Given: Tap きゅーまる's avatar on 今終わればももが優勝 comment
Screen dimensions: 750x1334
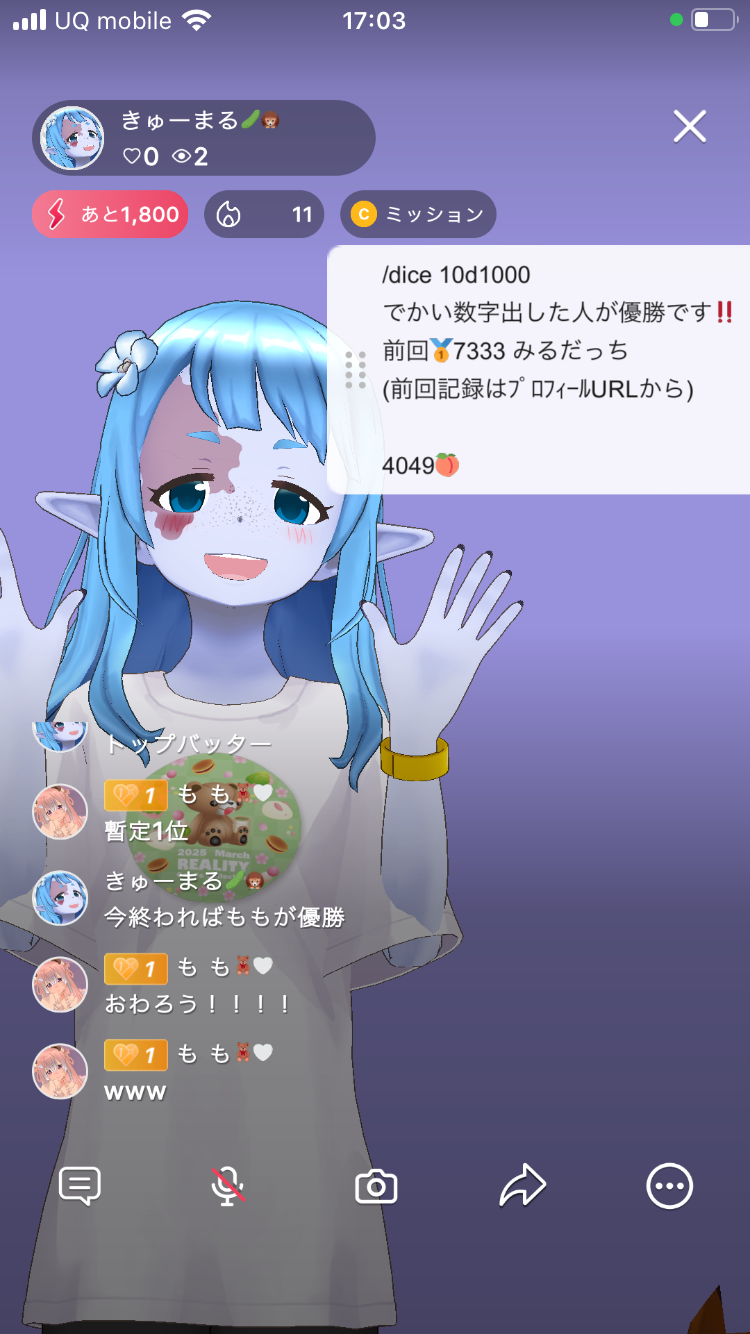Looking at the screenshot, I should coord(60,897).
